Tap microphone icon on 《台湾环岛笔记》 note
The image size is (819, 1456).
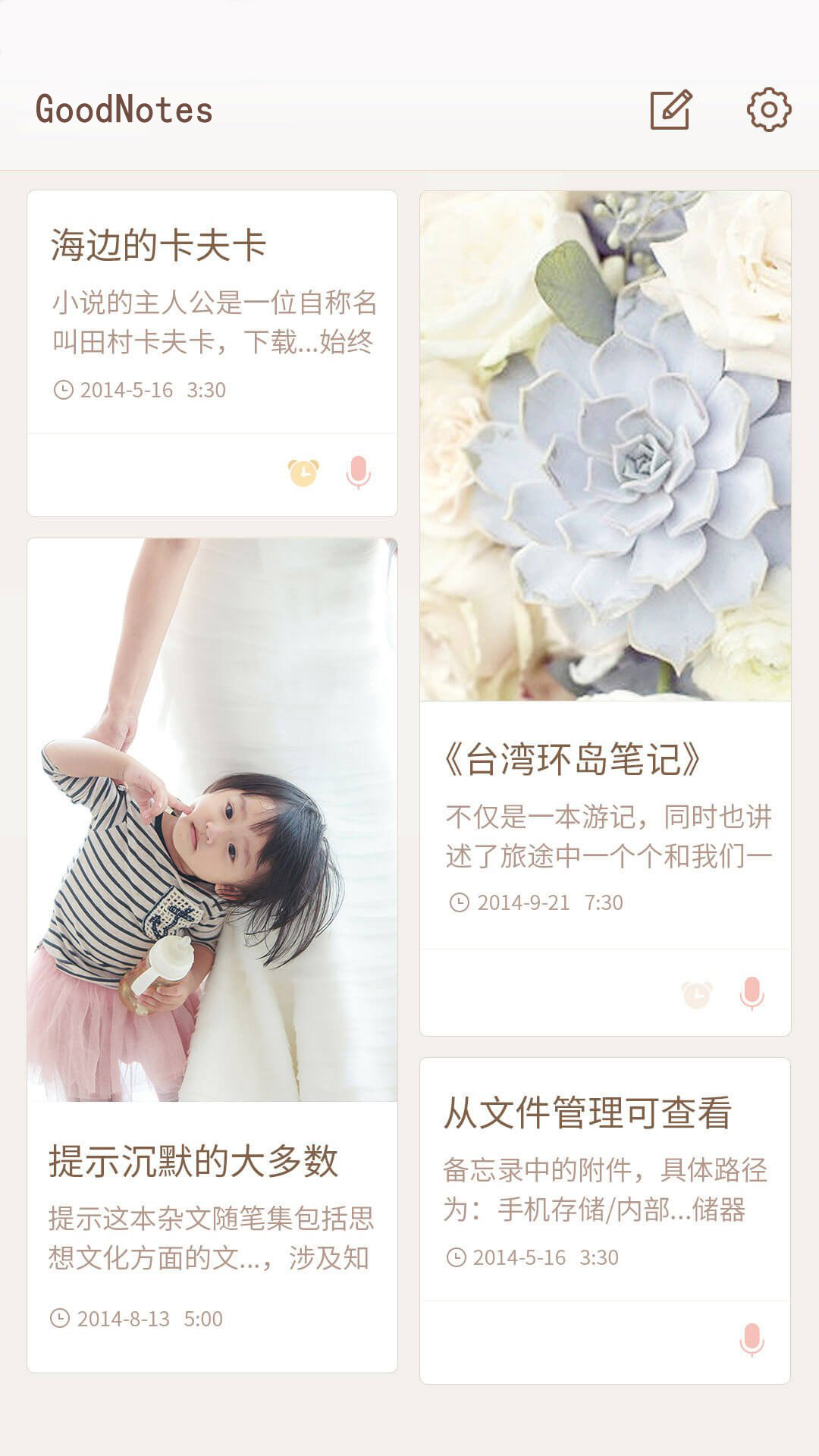752,993
